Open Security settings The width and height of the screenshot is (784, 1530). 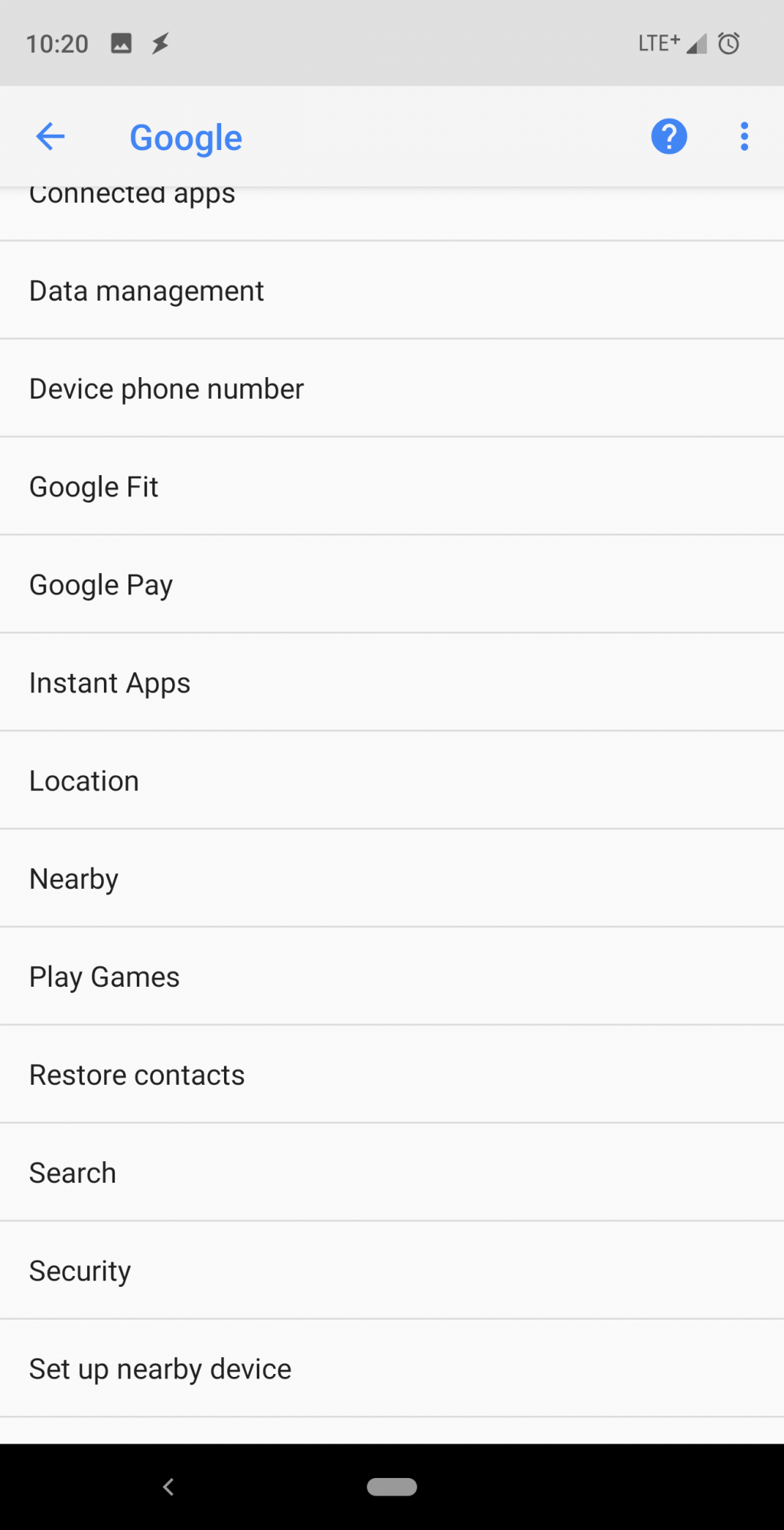click(392, 1270)
